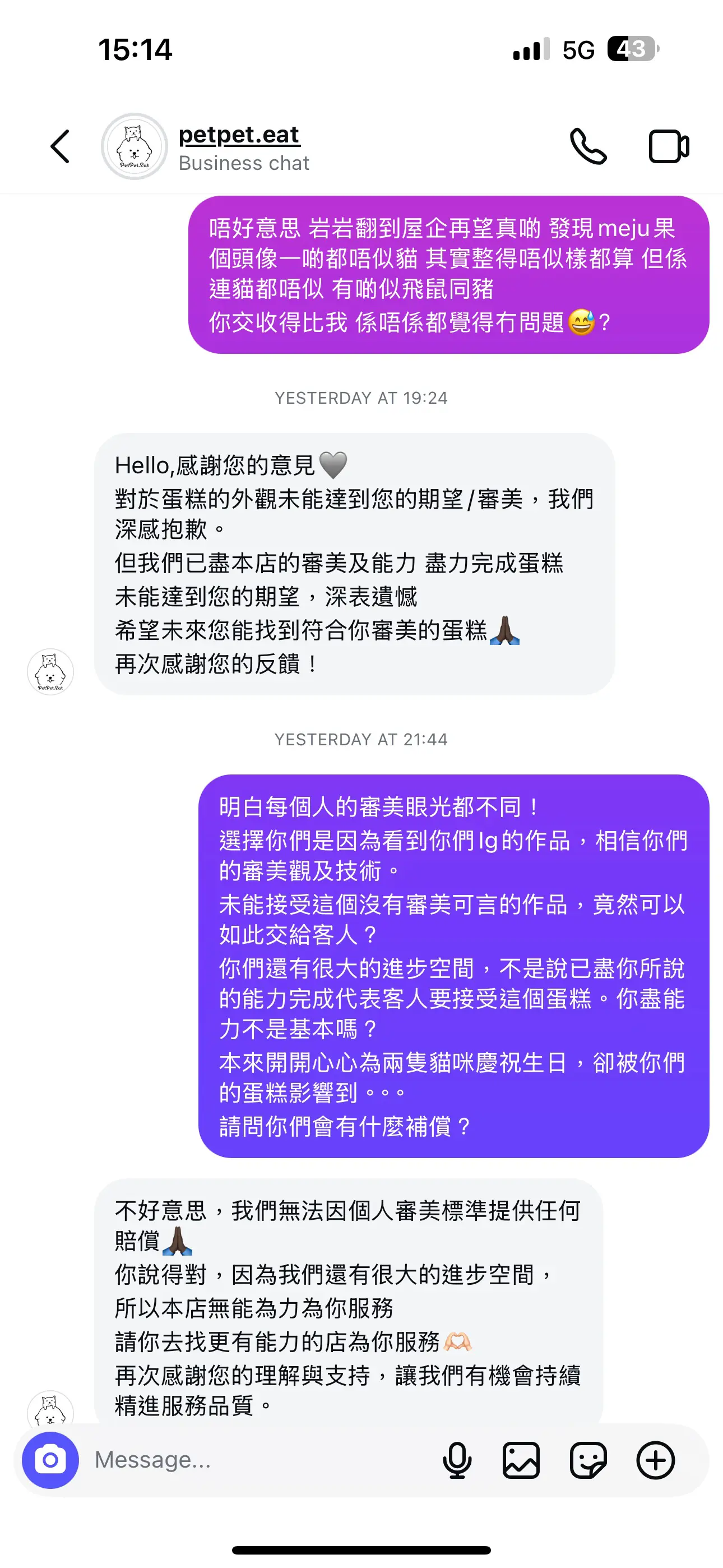Open the camera button beside message field
Screen dimensions: 723x1568
point(50,1460)
